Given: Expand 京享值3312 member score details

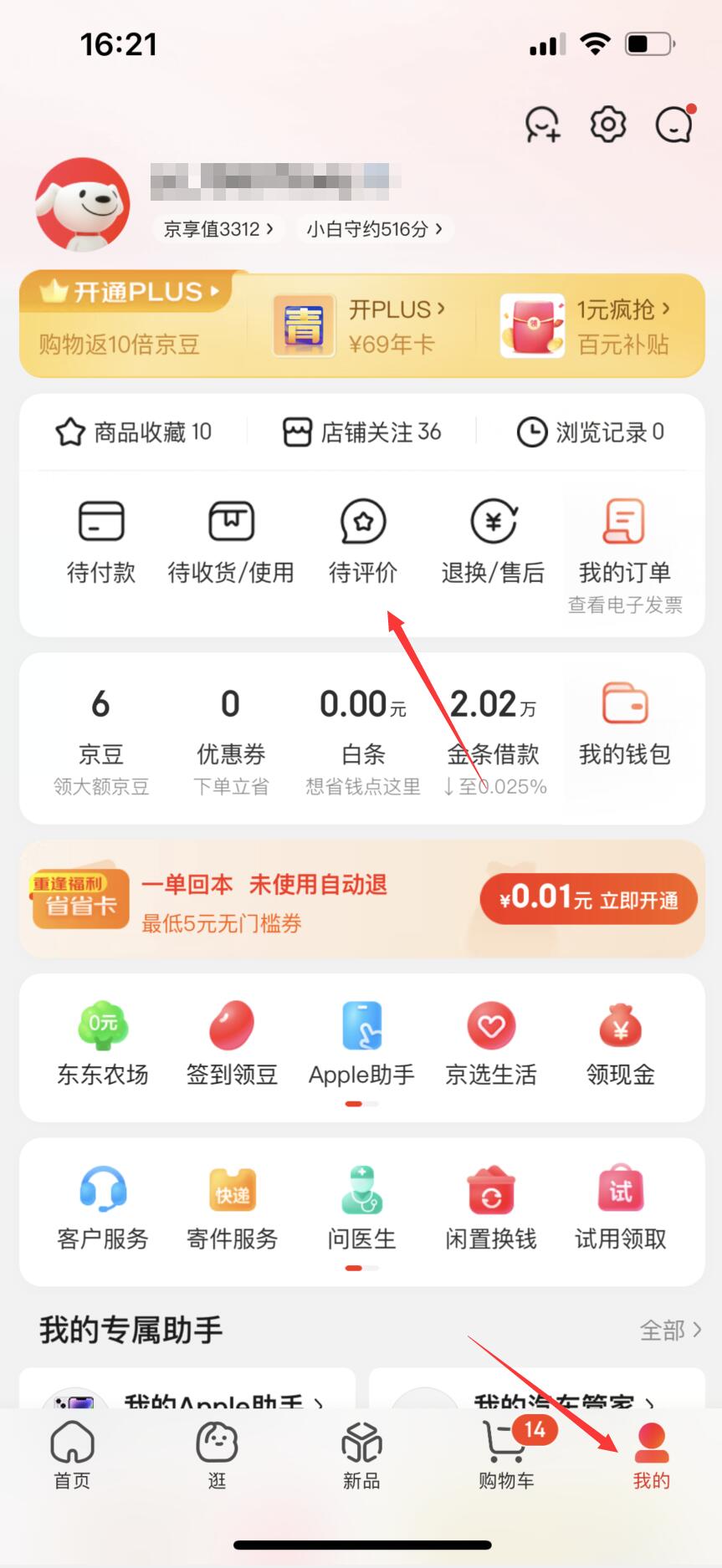Looking at the screenshot, I should (x=218, y=229).
